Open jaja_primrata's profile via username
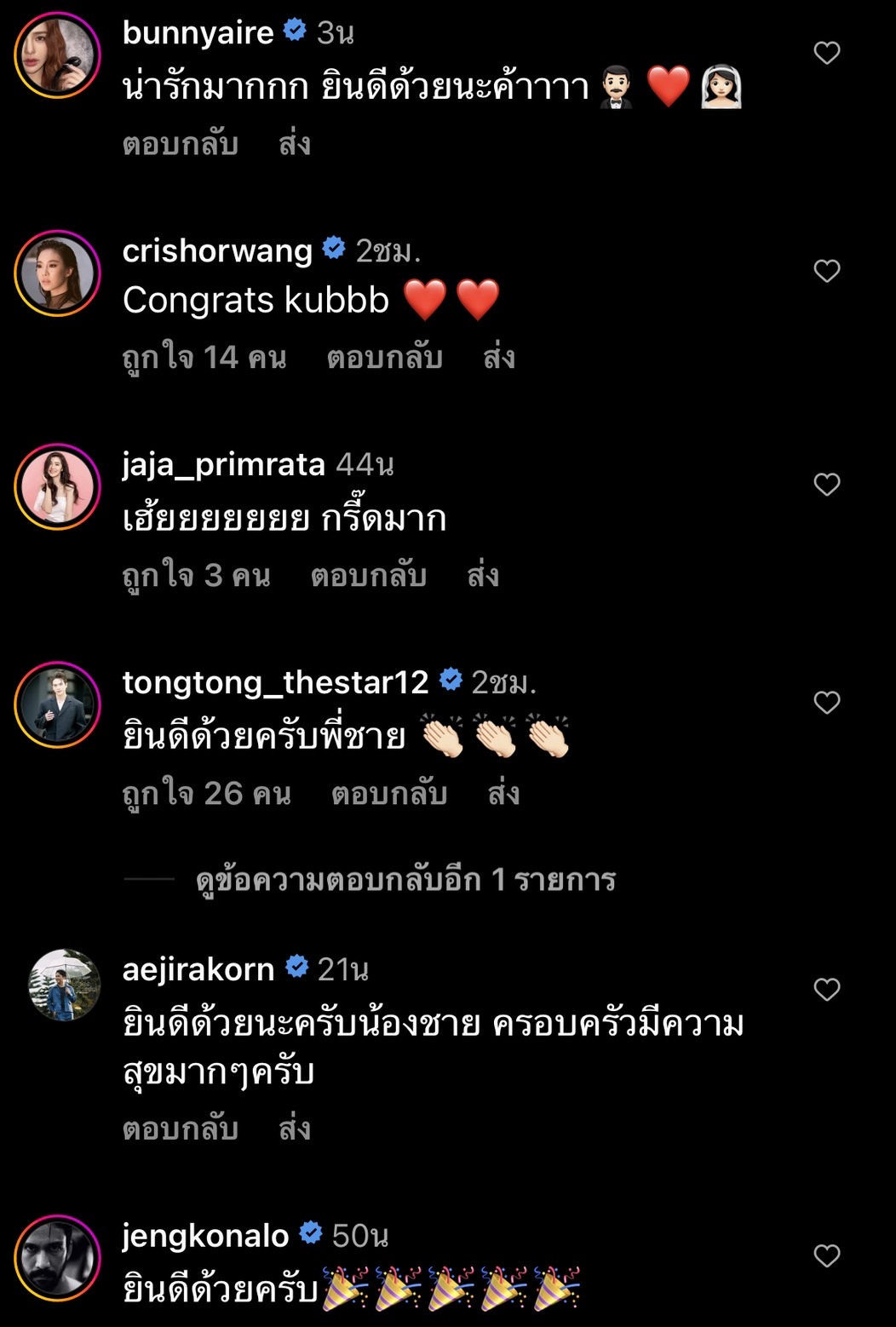 223,467
